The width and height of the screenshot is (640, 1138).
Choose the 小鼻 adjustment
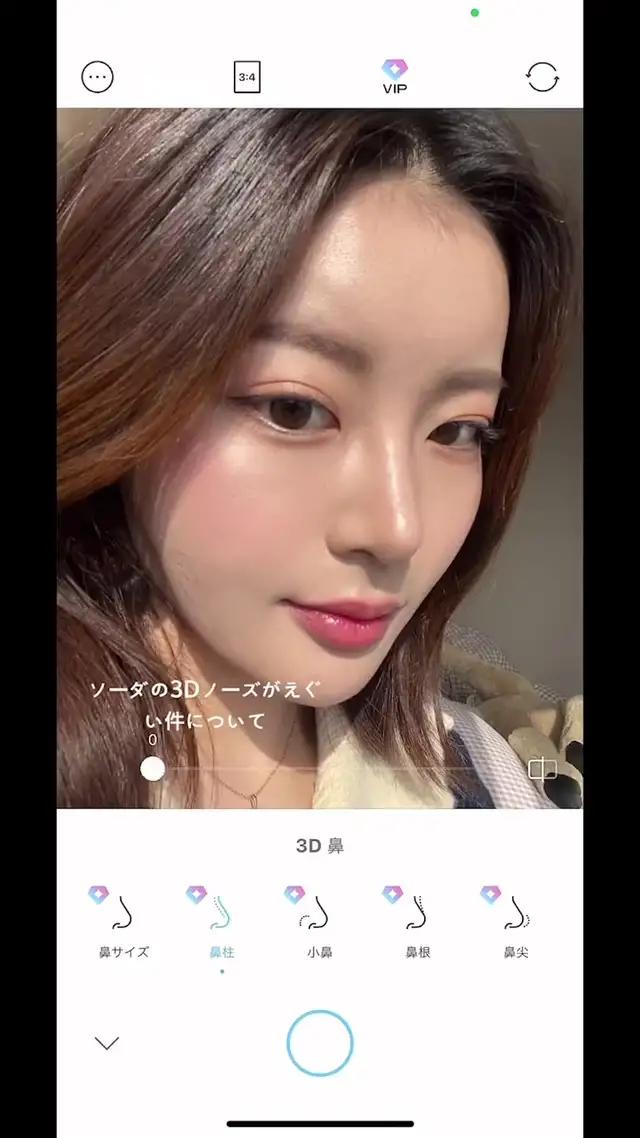click(x=320, y=924)
